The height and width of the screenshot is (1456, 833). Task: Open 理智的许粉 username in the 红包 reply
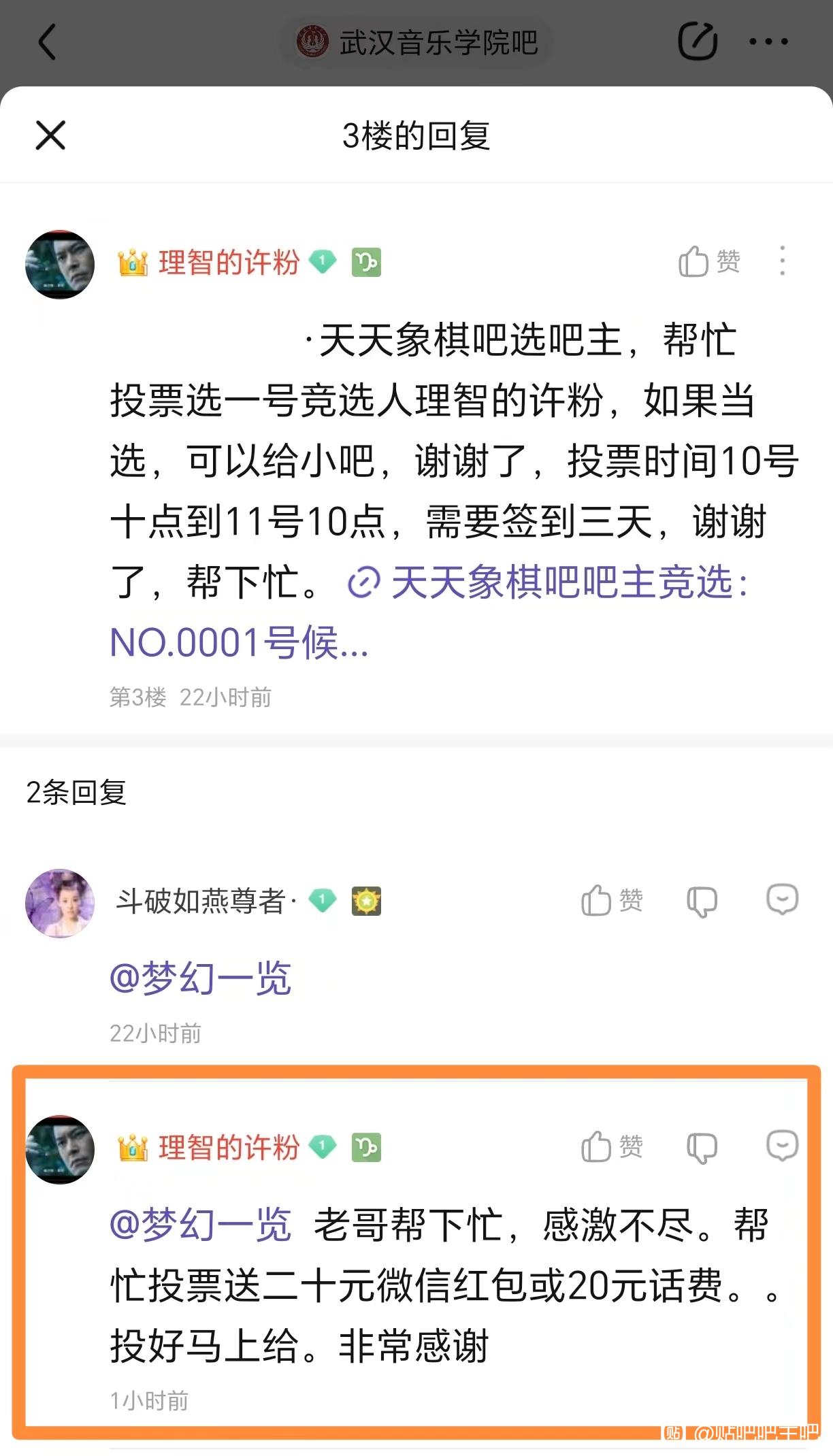pos(229,1147)
